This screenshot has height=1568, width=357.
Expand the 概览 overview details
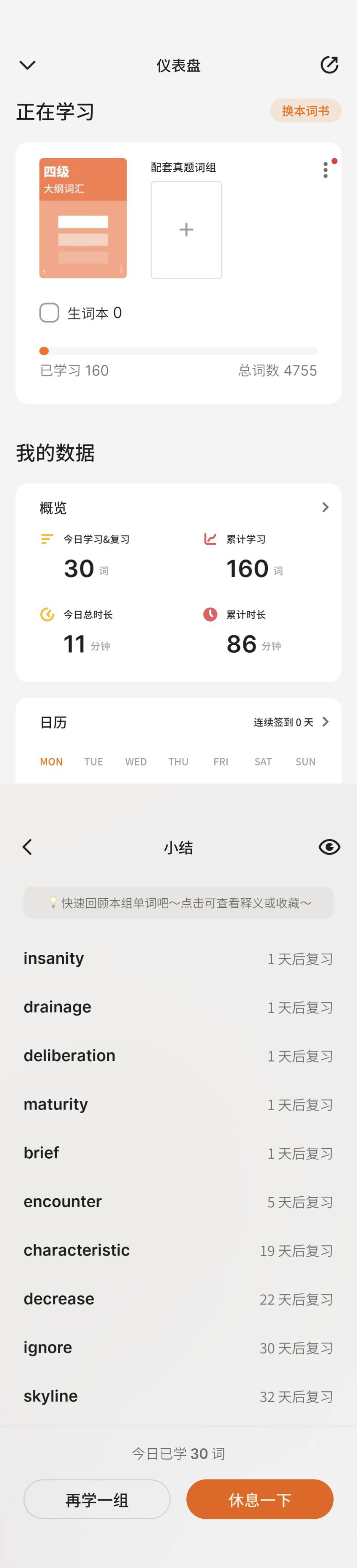pos(325,507)
